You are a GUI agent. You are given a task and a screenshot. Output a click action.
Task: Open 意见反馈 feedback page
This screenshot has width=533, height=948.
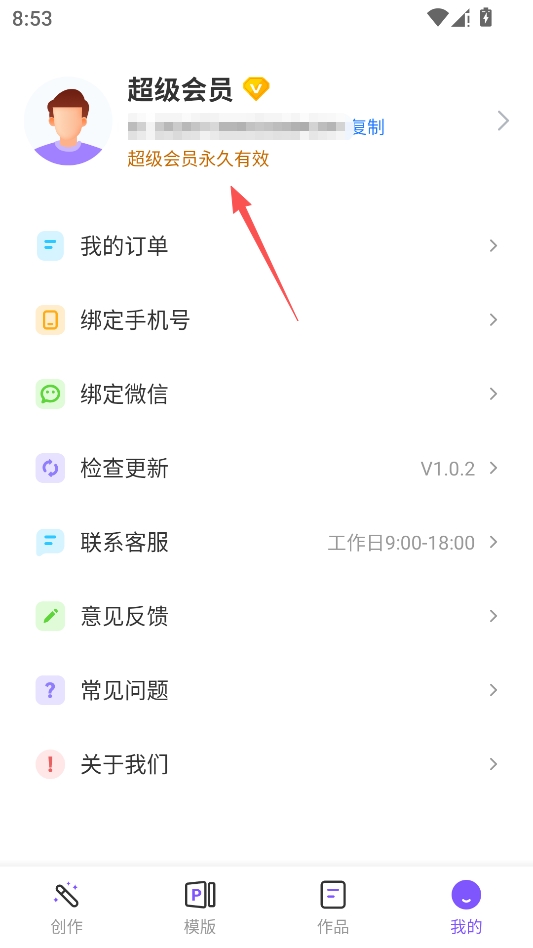pyautogui.click(x=266, y=616)
